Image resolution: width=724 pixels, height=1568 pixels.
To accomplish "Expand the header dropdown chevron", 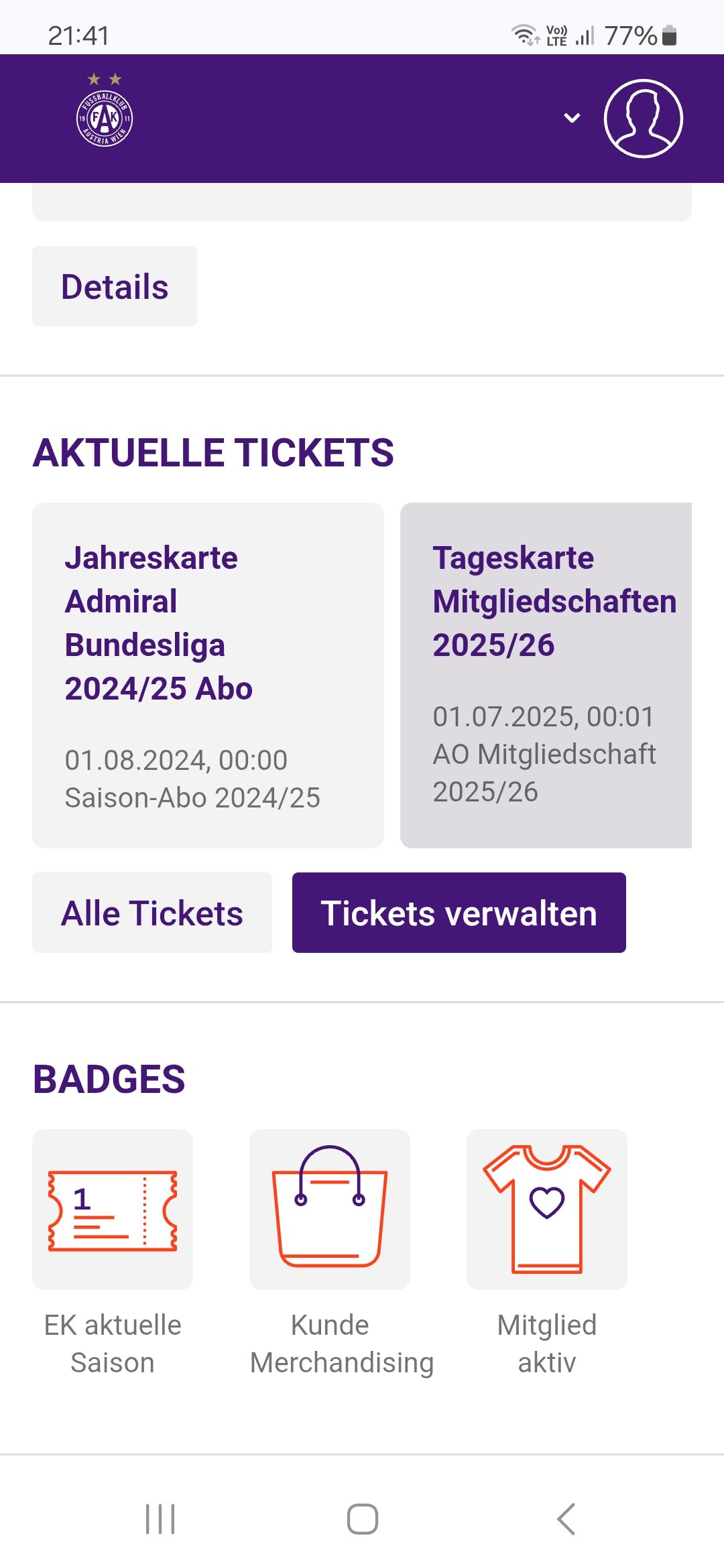I will (x=572, y=119).
